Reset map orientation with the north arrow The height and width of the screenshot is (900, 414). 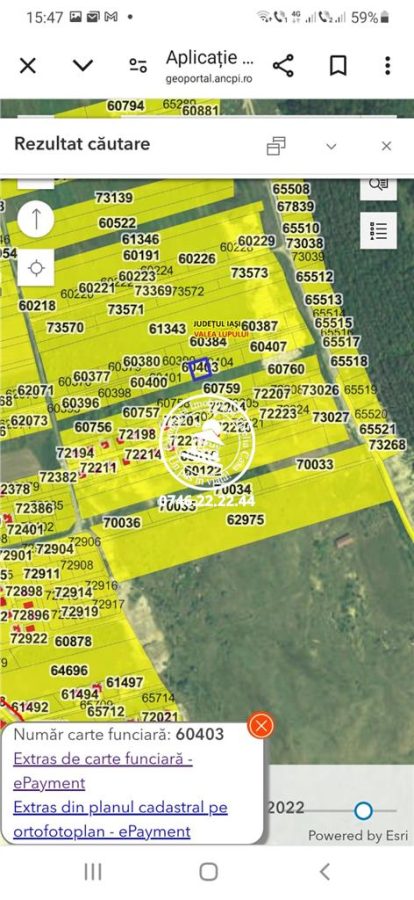36,219
